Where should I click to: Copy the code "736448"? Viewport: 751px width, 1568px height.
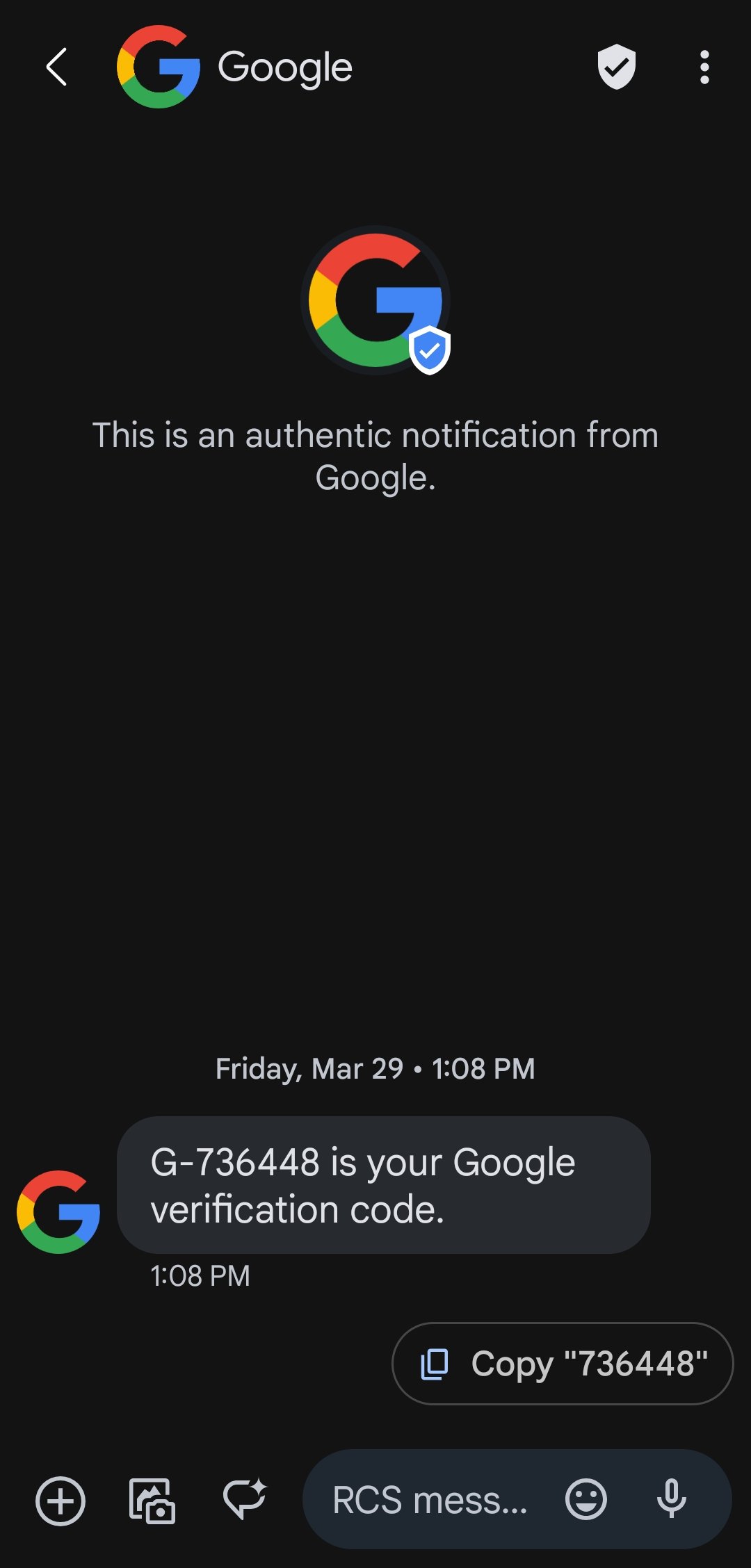[x=563, y=1363]
